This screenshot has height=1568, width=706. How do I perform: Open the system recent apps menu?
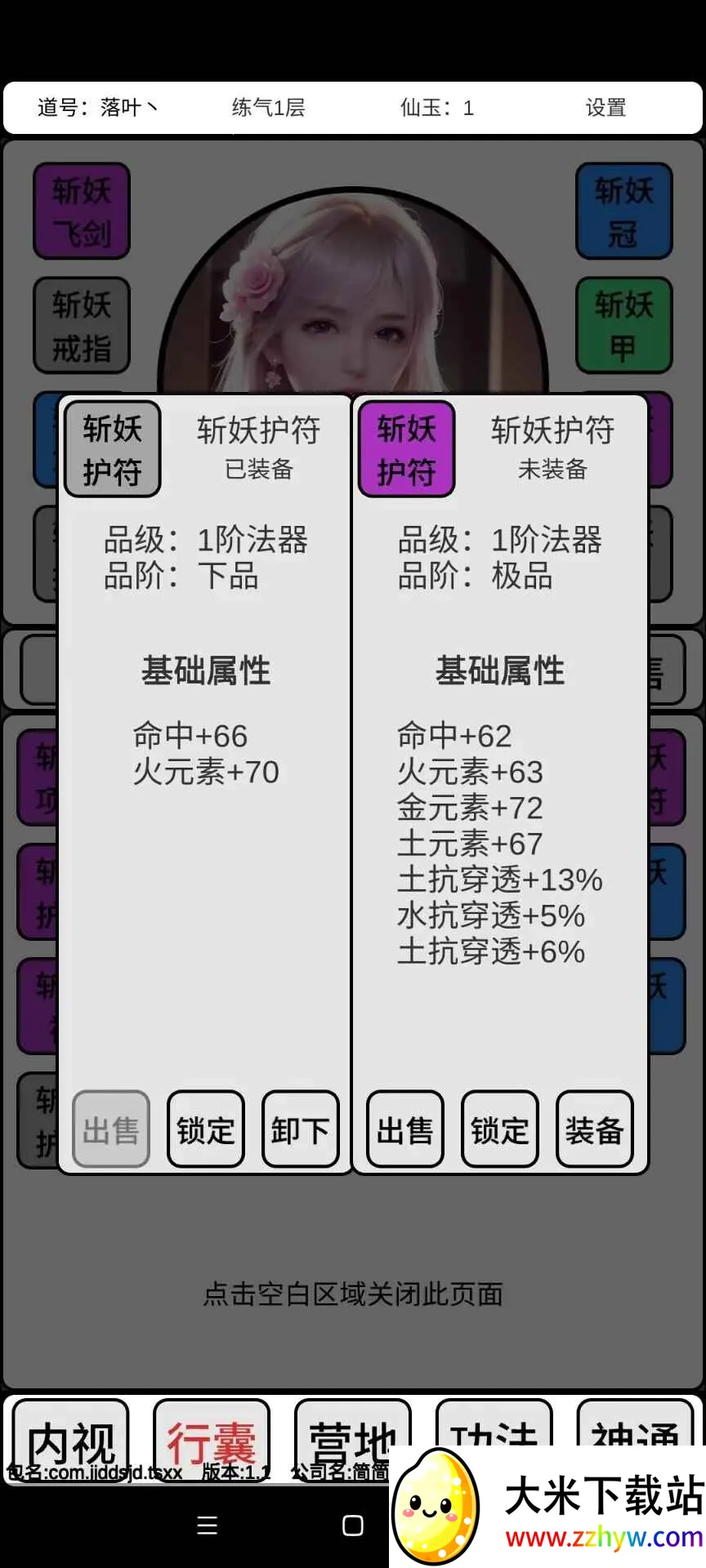208,1526
